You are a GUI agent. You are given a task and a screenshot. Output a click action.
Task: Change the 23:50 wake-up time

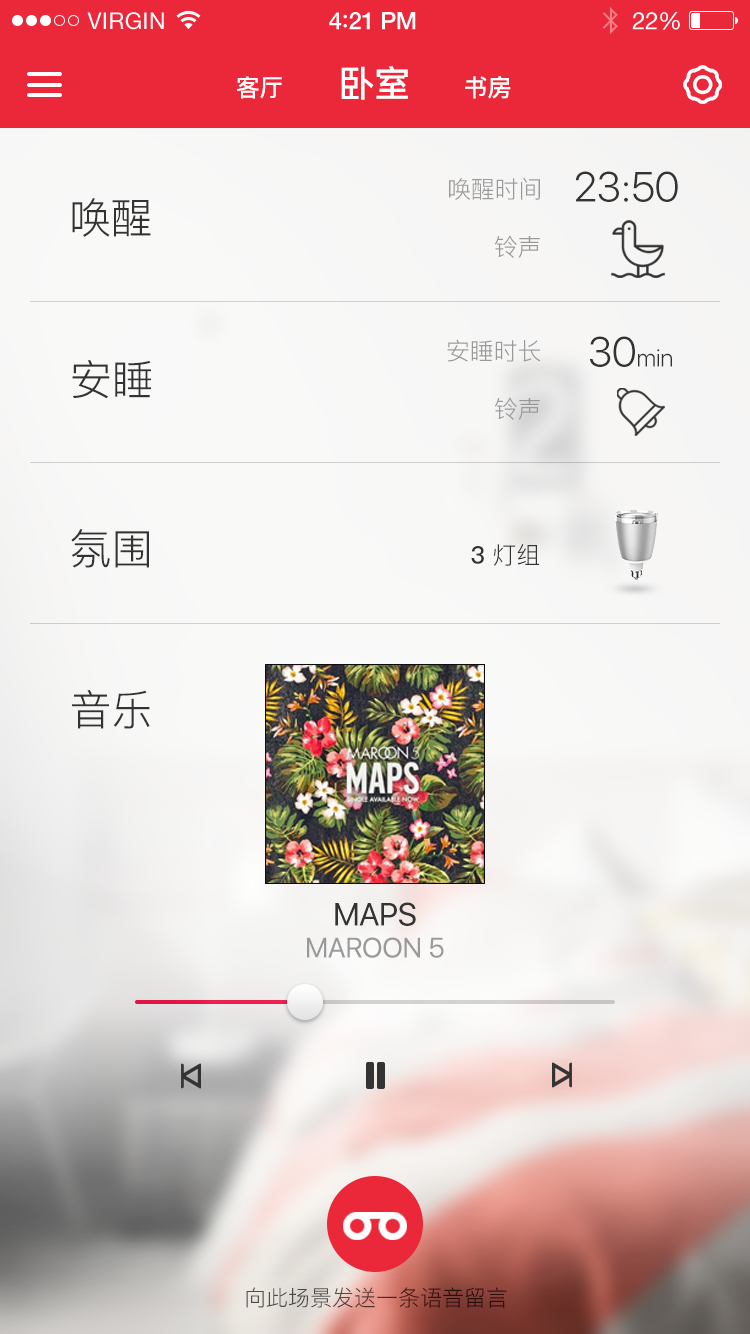pos(631,188)
